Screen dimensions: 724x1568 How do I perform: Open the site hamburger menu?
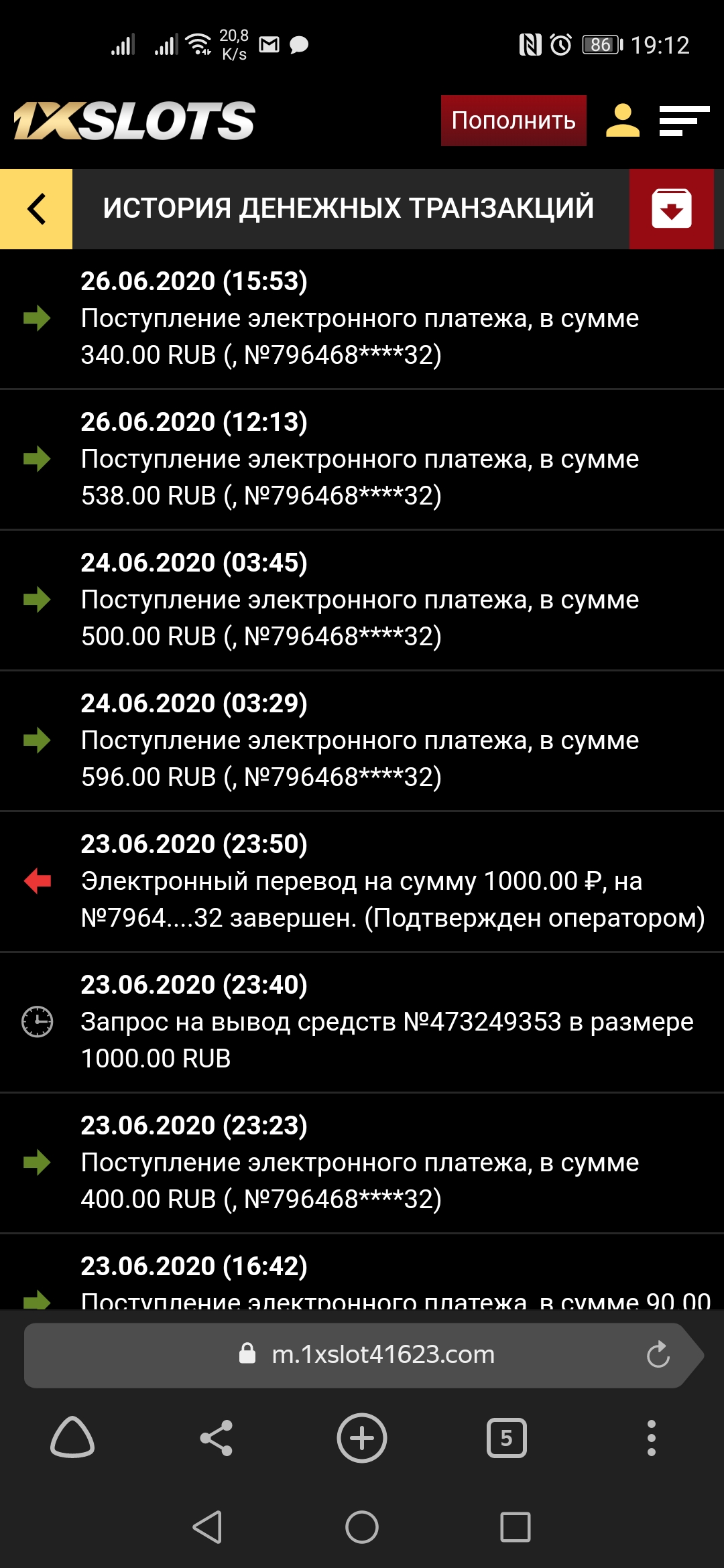click(684, 121)
